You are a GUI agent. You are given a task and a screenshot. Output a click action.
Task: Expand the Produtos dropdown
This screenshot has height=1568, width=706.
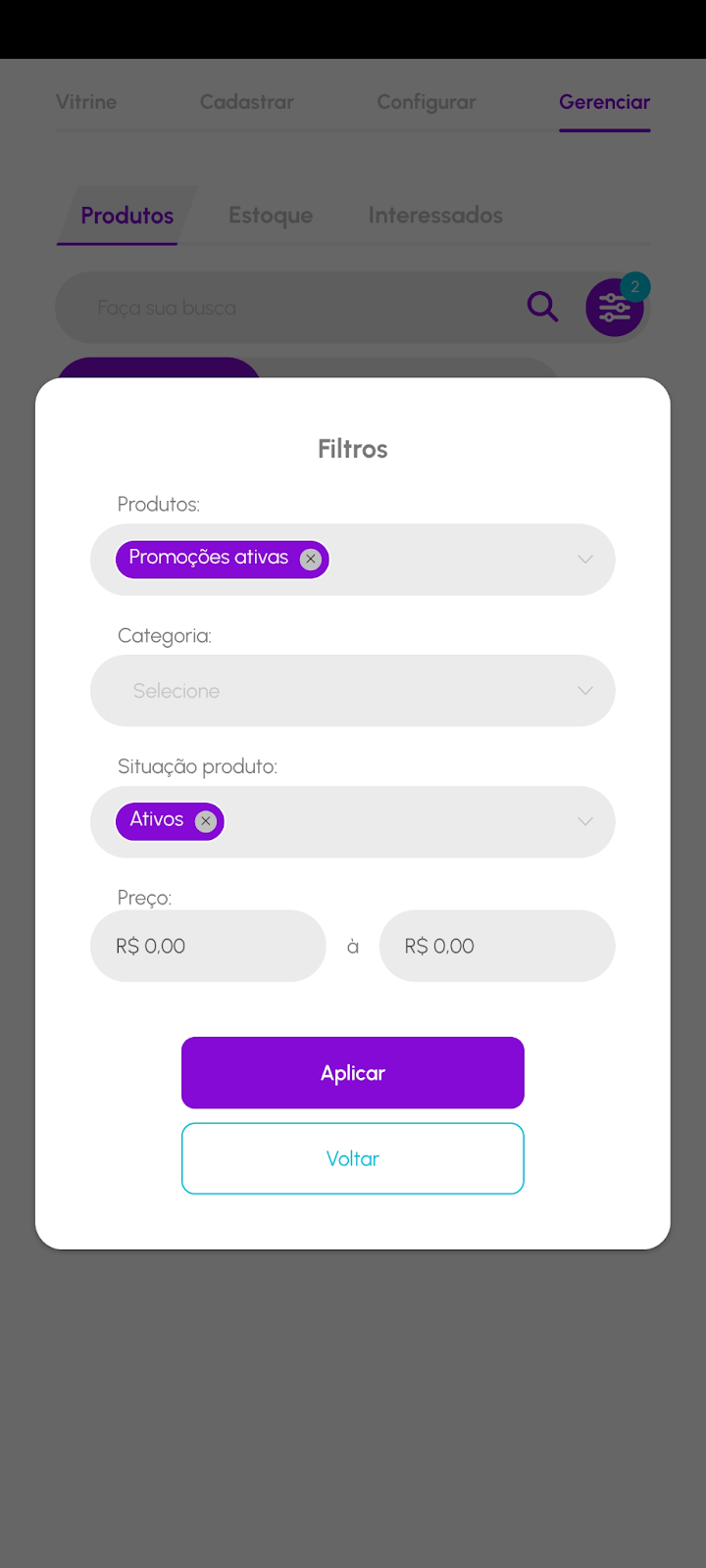point(584,560)
